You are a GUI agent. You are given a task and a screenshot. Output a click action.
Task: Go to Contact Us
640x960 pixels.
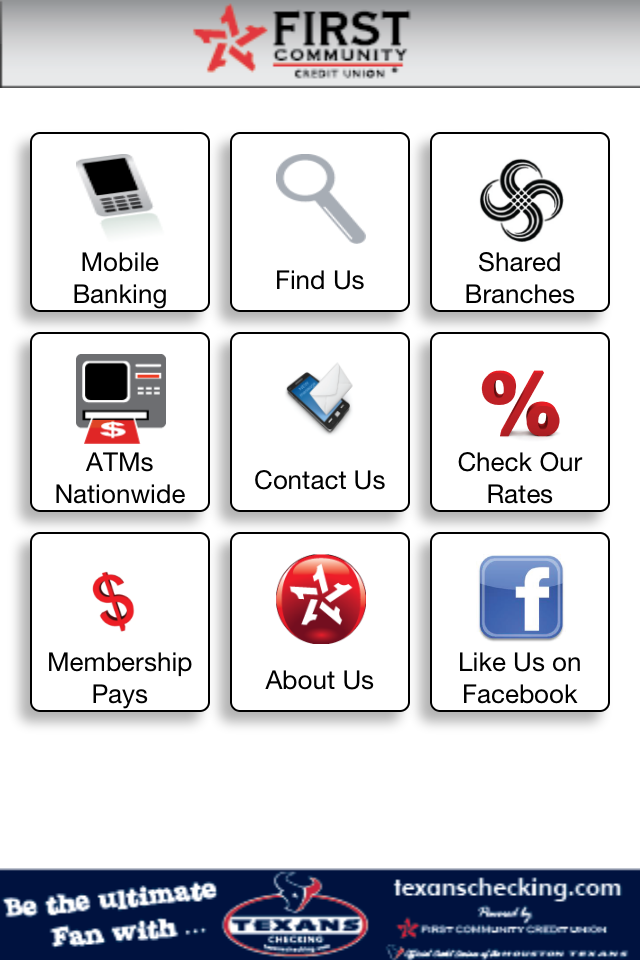point(320,422)
